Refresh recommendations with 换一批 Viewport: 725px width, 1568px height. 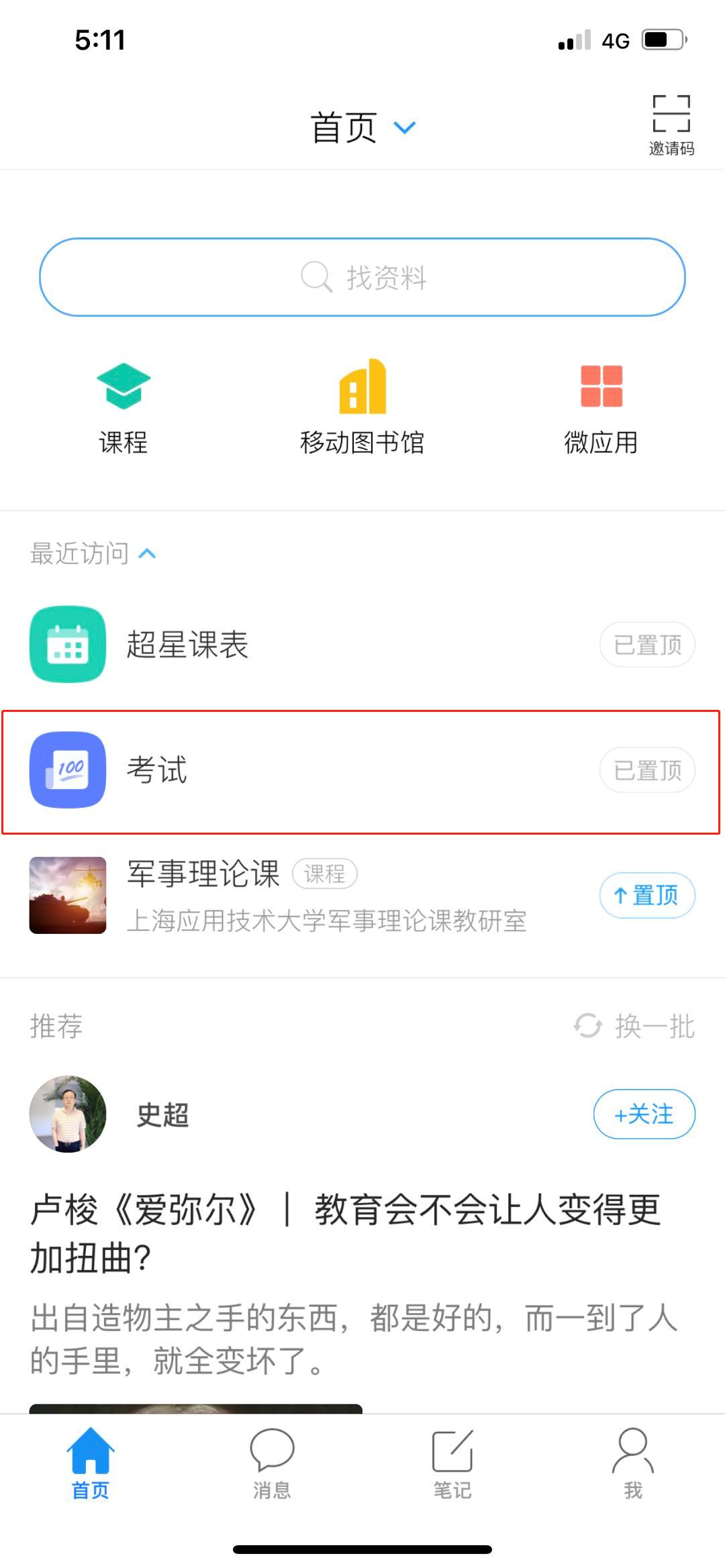[634, 1026]
